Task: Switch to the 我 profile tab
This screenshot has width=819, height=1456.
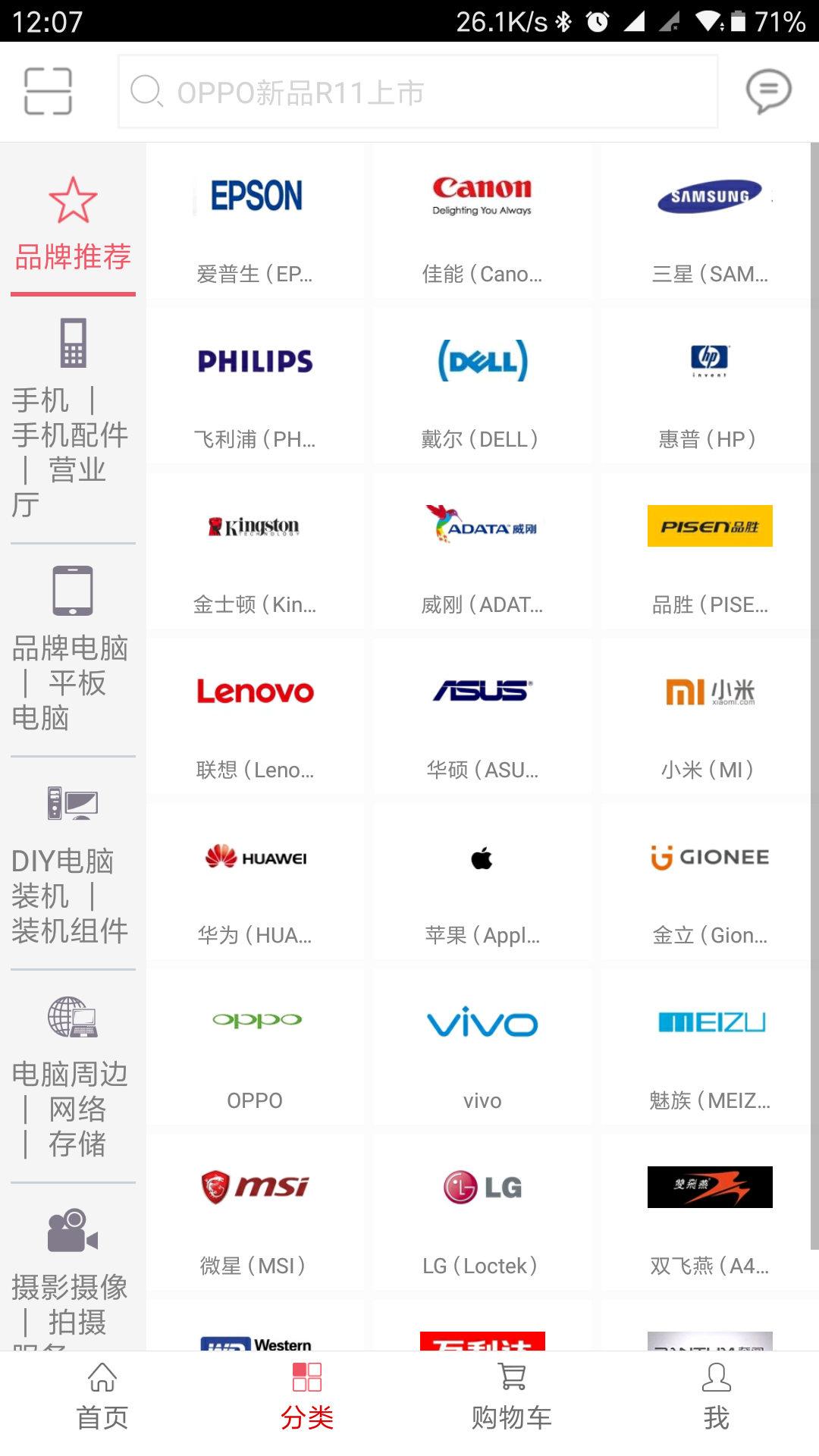Action: (716, 1397)
